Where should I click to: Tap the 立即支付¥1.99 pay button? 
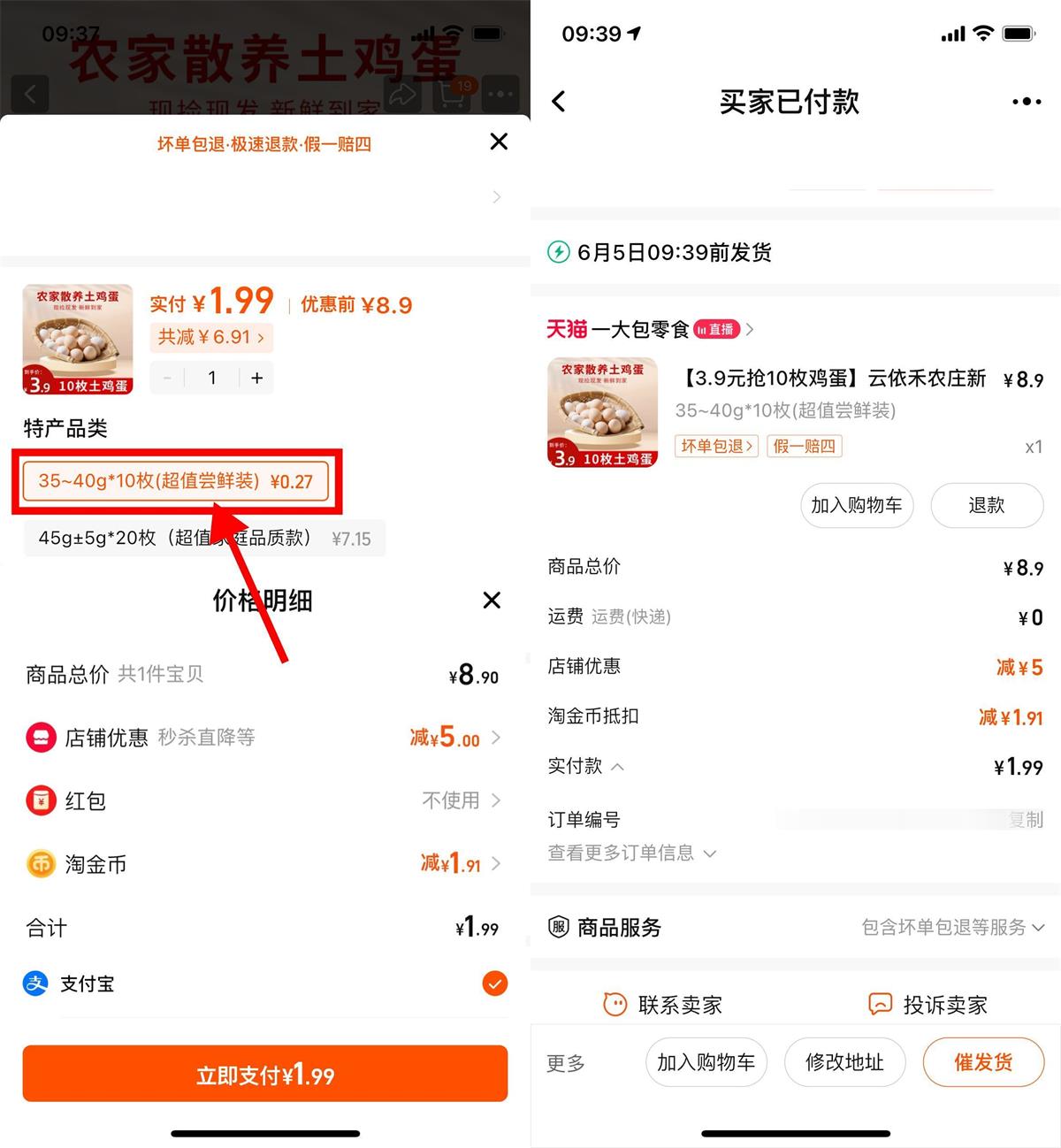(264, 1074)
